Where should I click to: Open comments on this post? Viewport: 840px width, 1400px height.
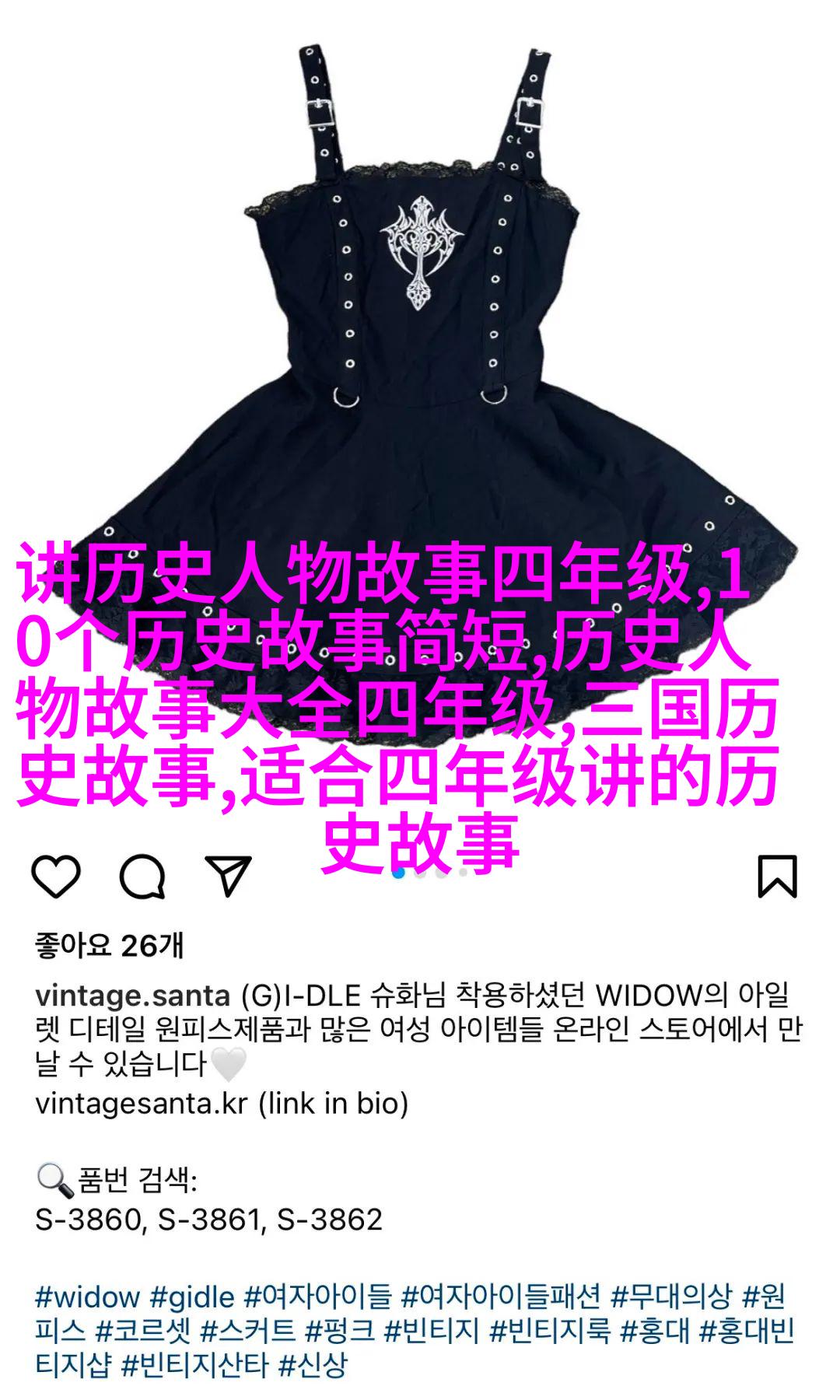pyautogui.click(x=142, y=877)
